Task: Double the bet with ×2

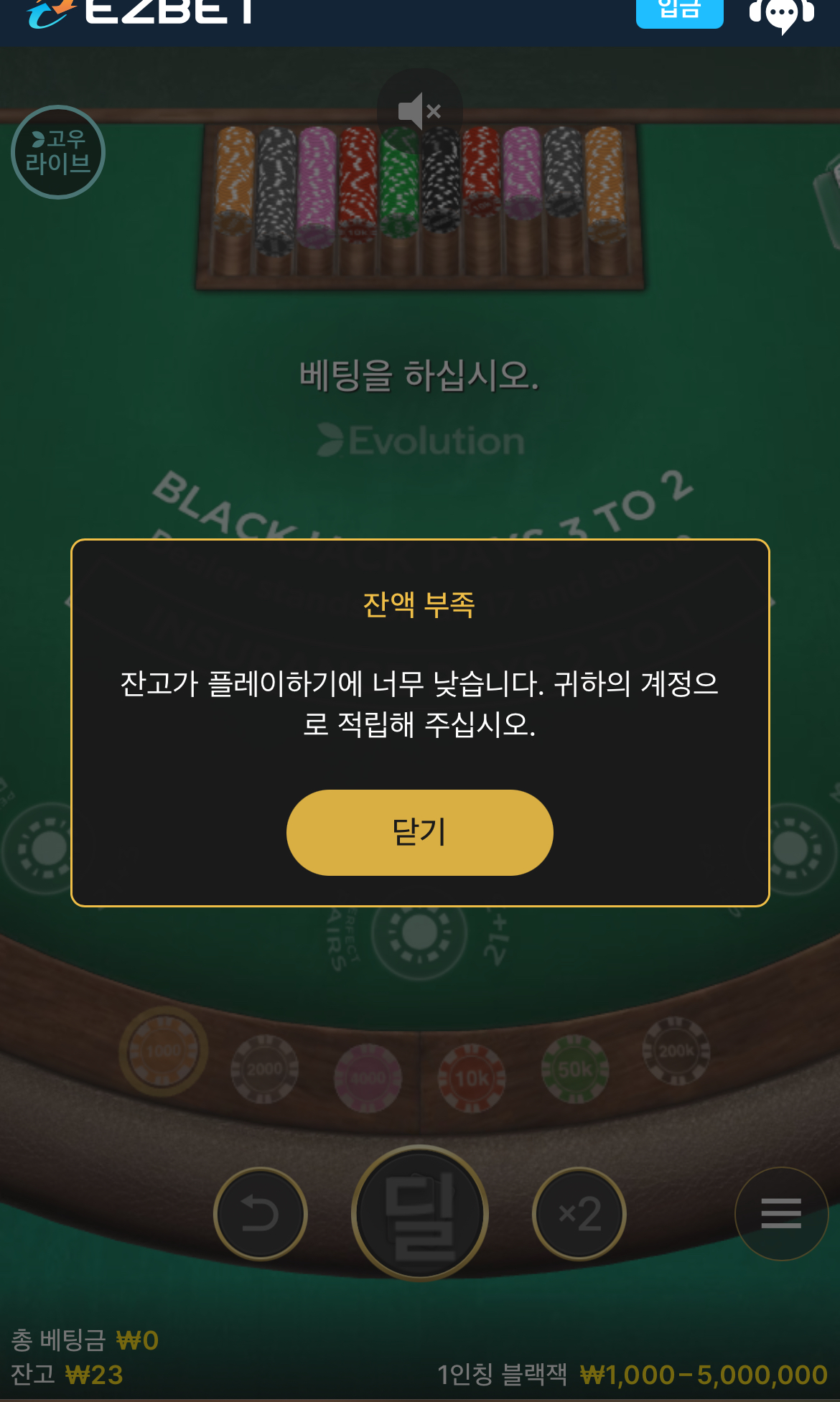Action: 579,1214
